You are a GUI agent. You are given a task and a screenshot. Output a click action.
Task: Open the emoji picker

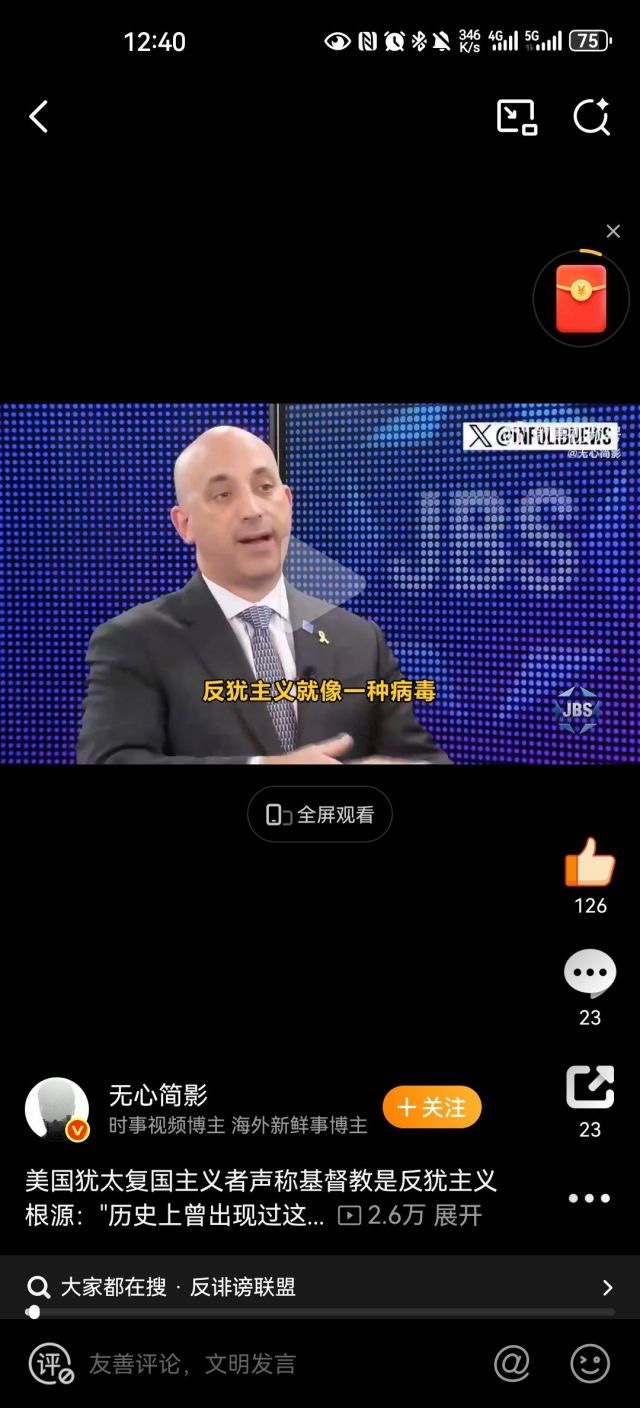pyautogui.click(x=590, y=1364)
